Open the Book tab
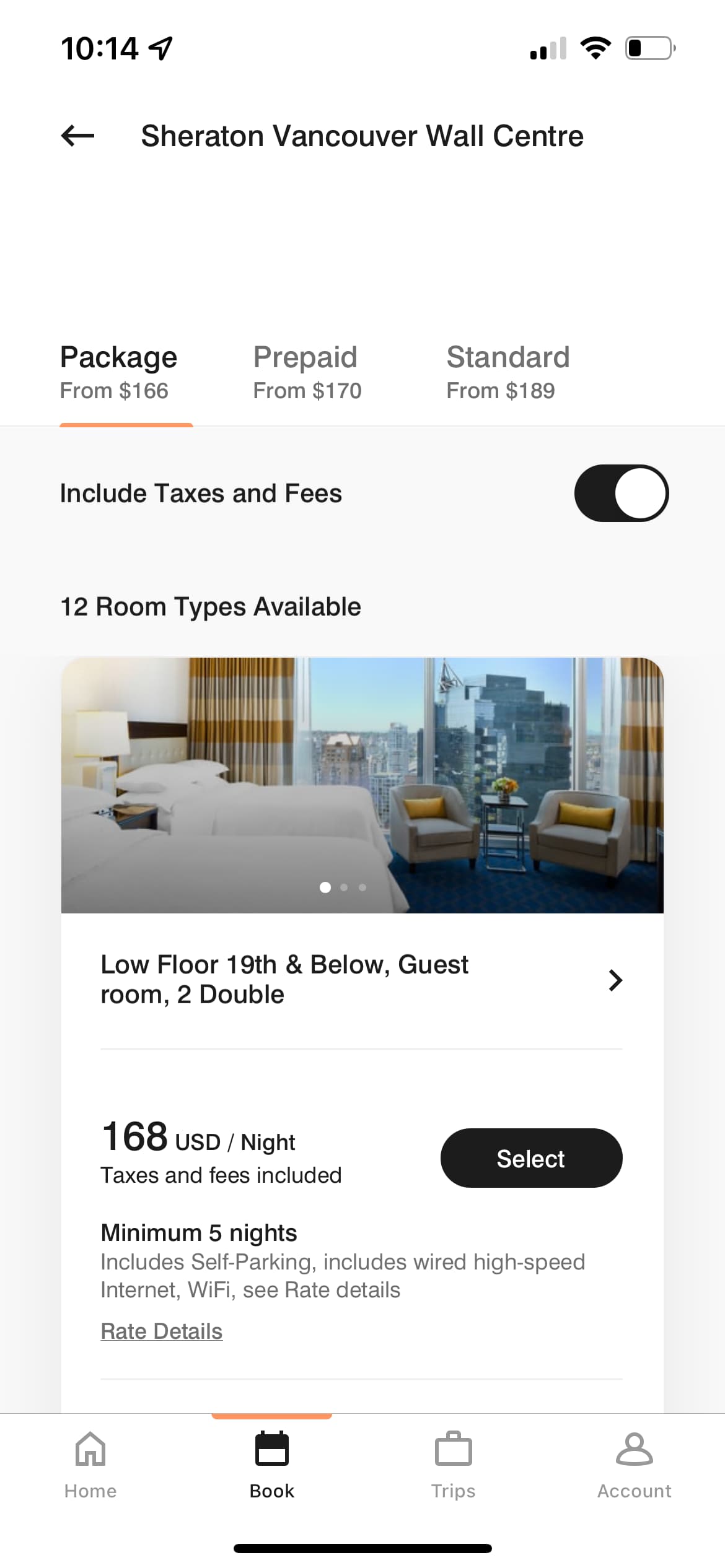Image resolution: width=725 pixels, height=1568 pixels. point(271,1465)
